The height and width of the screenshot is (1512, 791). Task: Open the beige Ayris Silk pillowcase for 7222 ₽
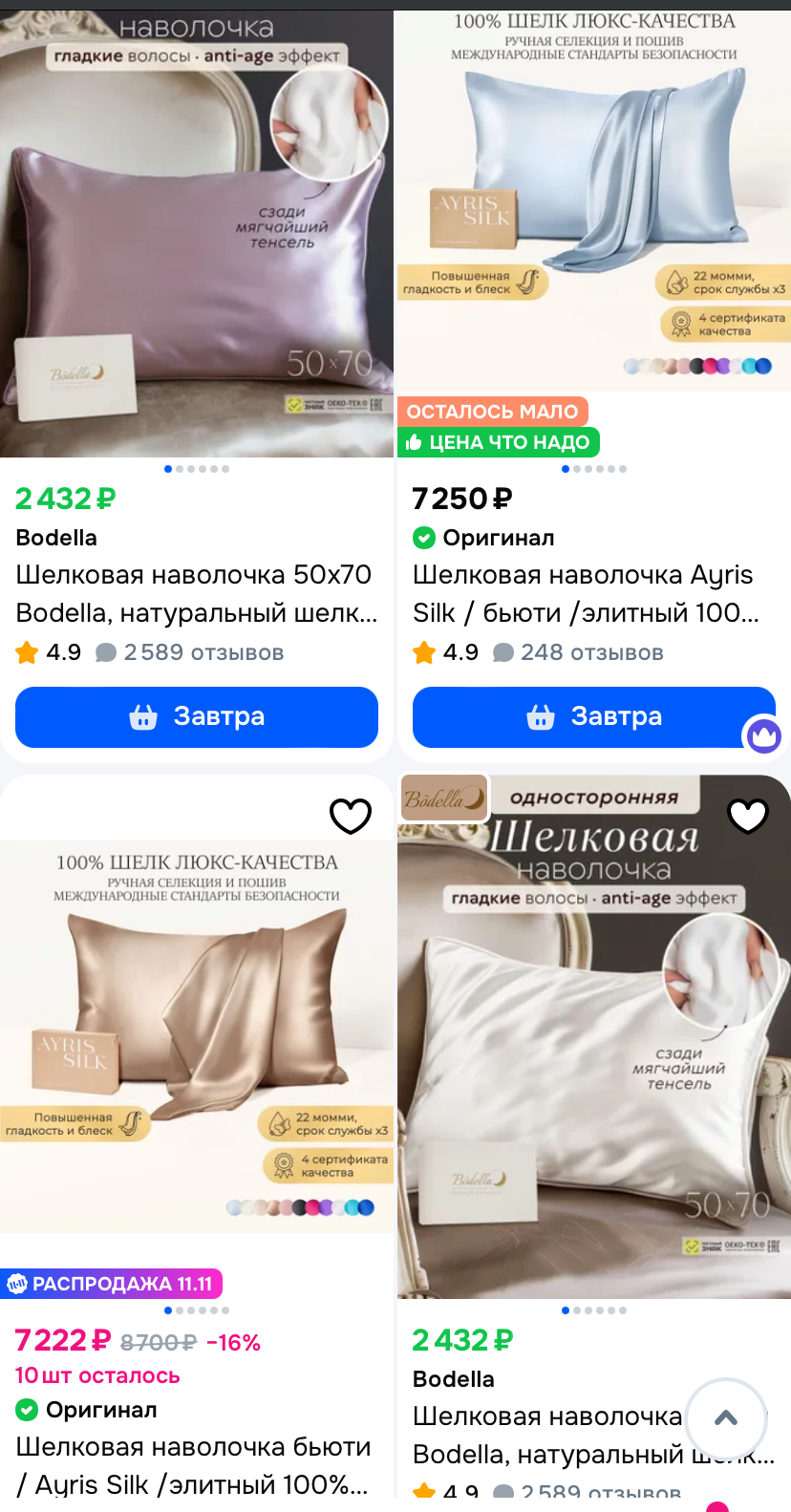click(x=196, y=1036)
